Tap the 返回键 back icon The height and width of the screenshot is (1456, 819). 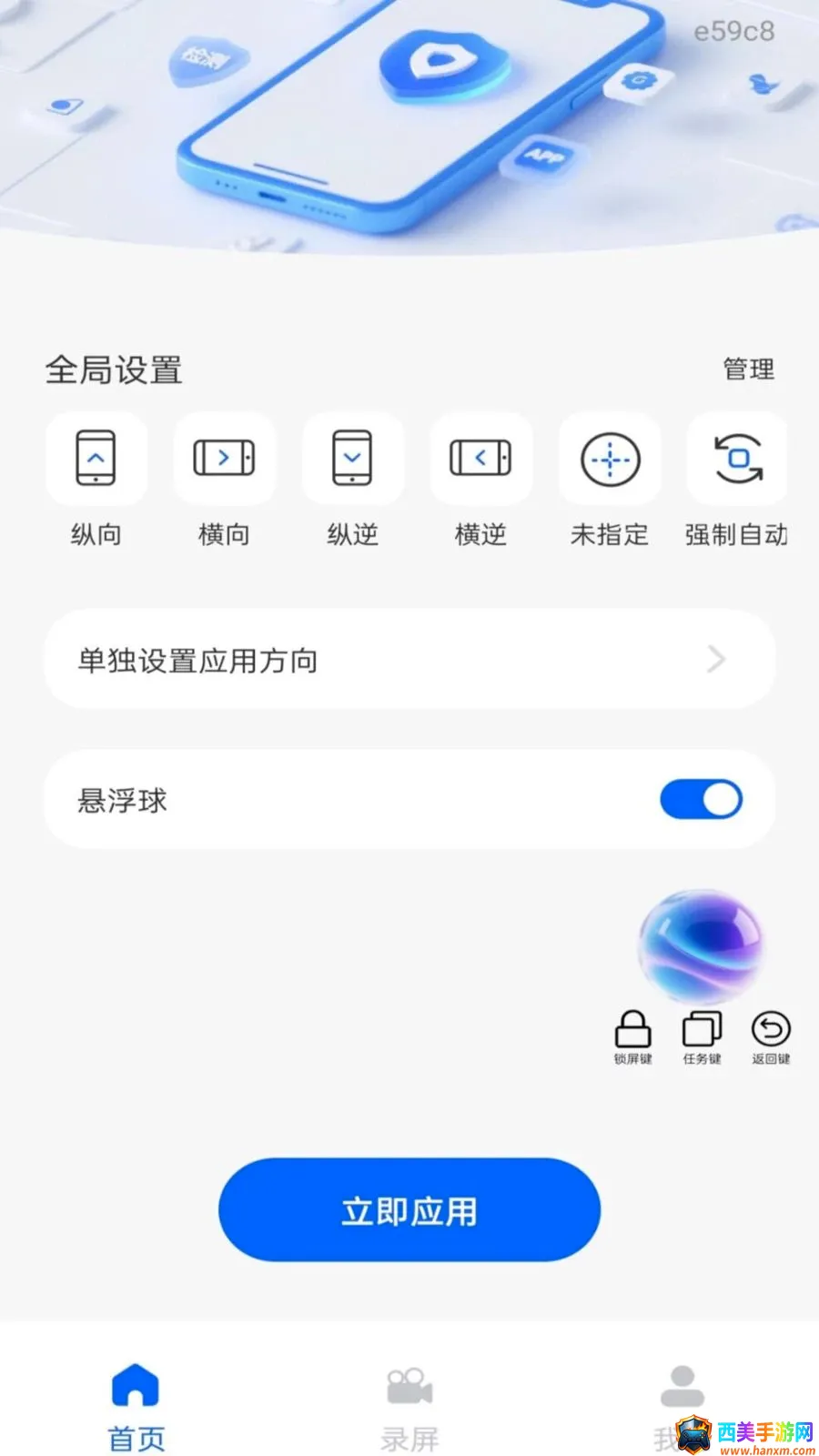pyautogui.click(x=771, y=1037)
